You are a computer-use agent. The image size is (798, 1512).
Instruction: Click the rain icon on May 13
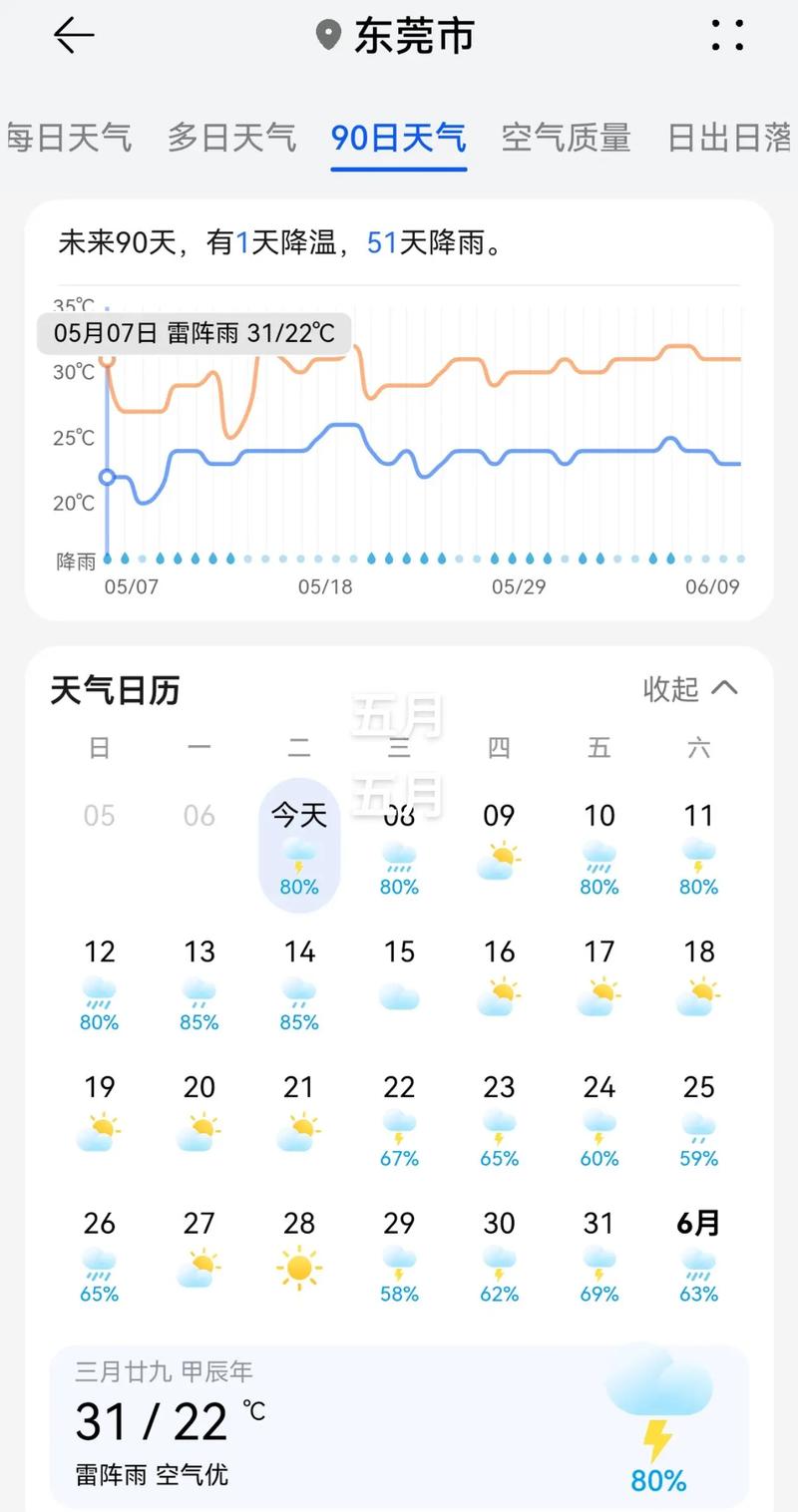pos(199,992)
